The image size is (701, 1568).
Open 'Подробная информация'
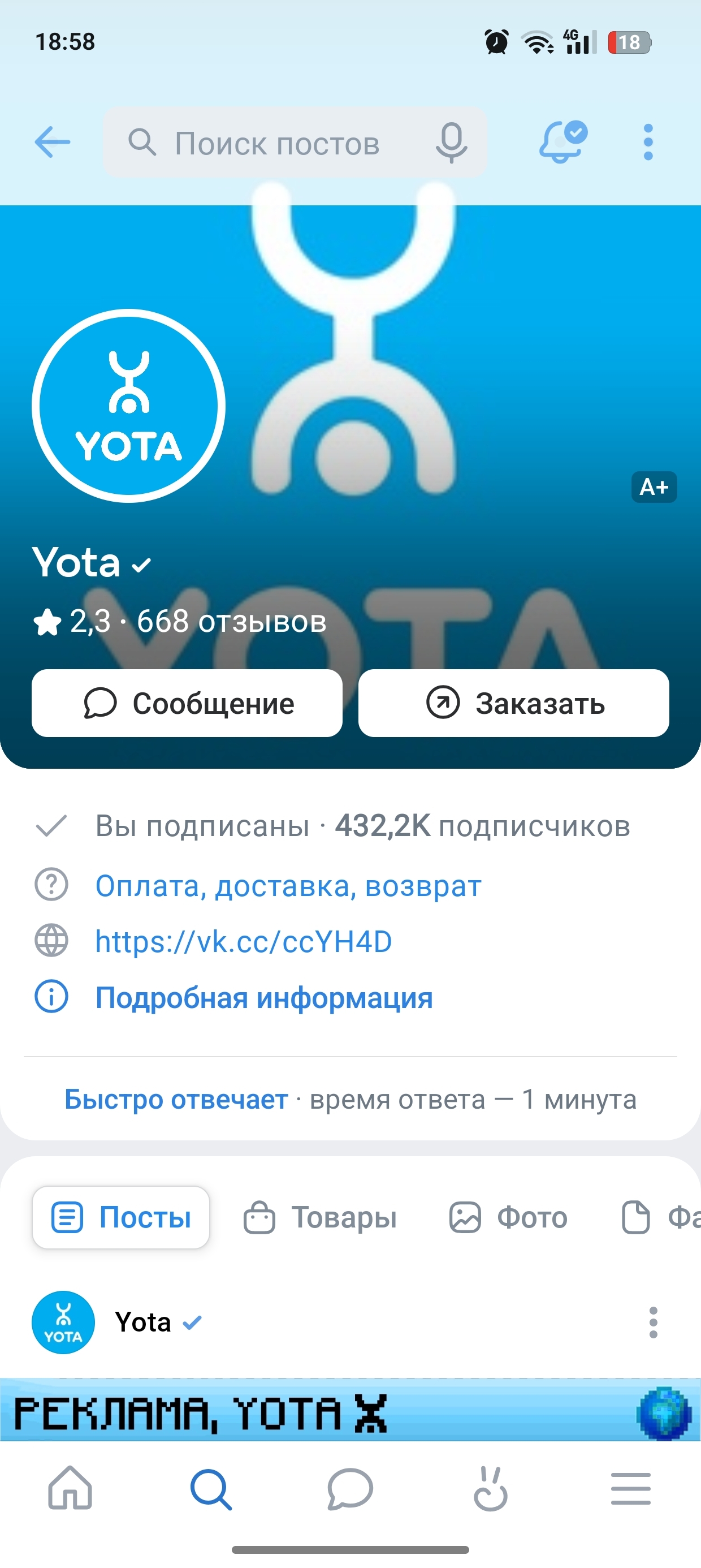click(264, 998)
